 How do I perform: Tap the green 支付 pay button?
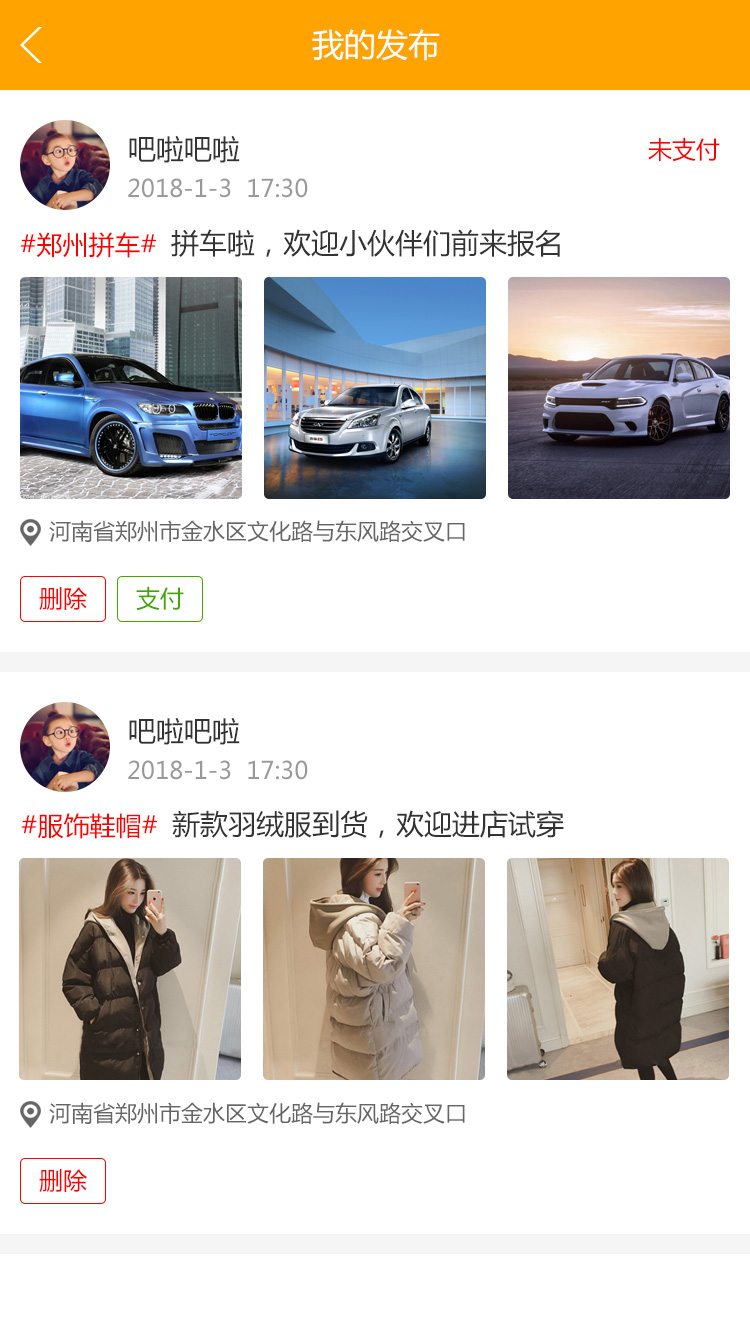tap(160, 599)
